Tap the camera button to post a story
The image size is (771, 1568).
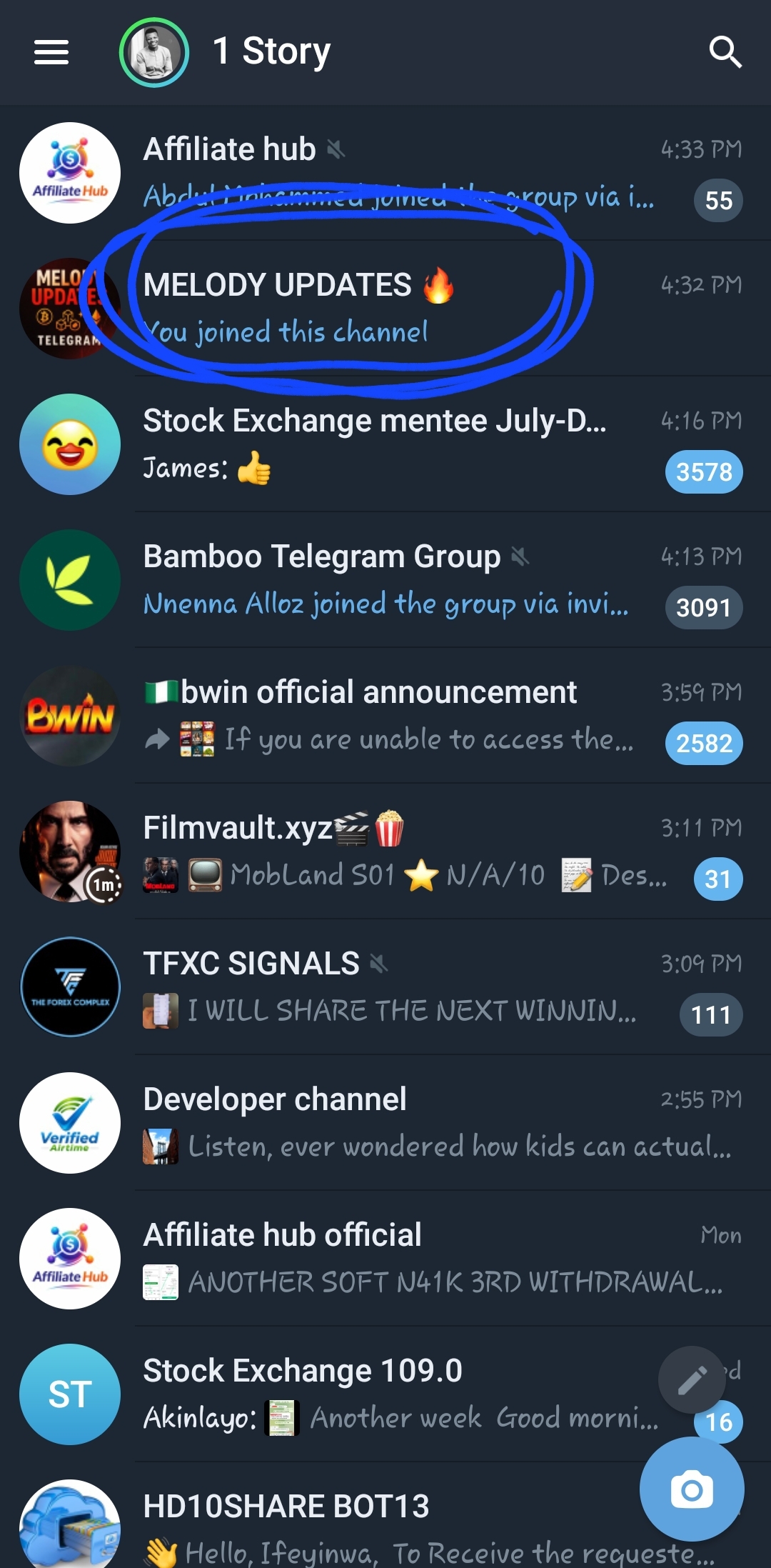[x=692, y=1489]
